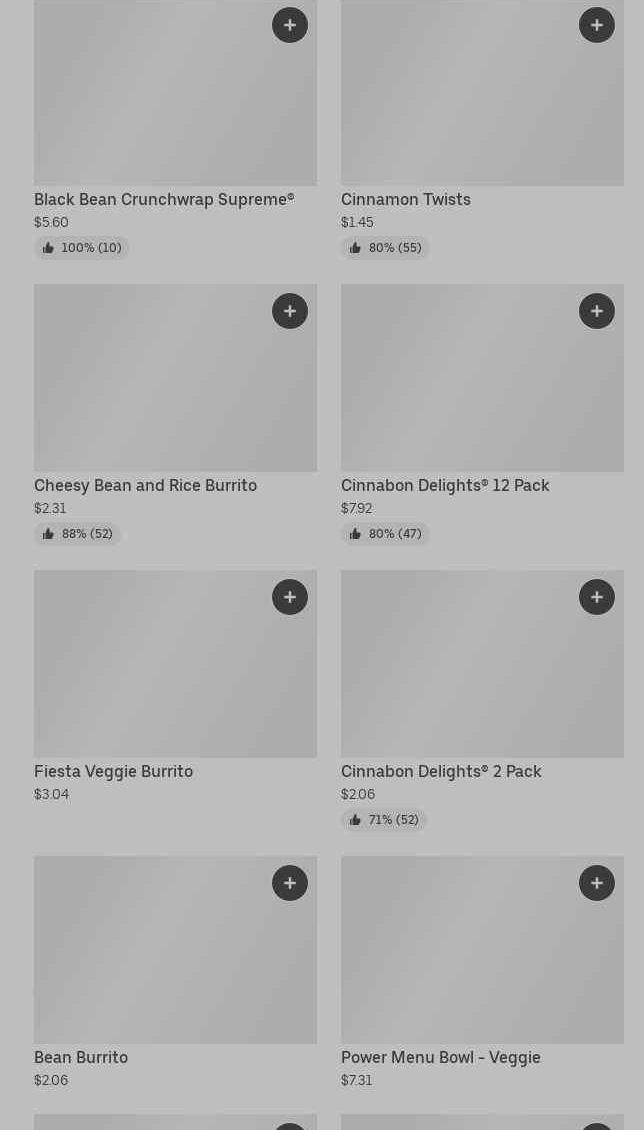The height and width of the screenshot is (1130, 644).
Task: Add Fiesta Veggie Burrito to order
Action: pos(290,597)
